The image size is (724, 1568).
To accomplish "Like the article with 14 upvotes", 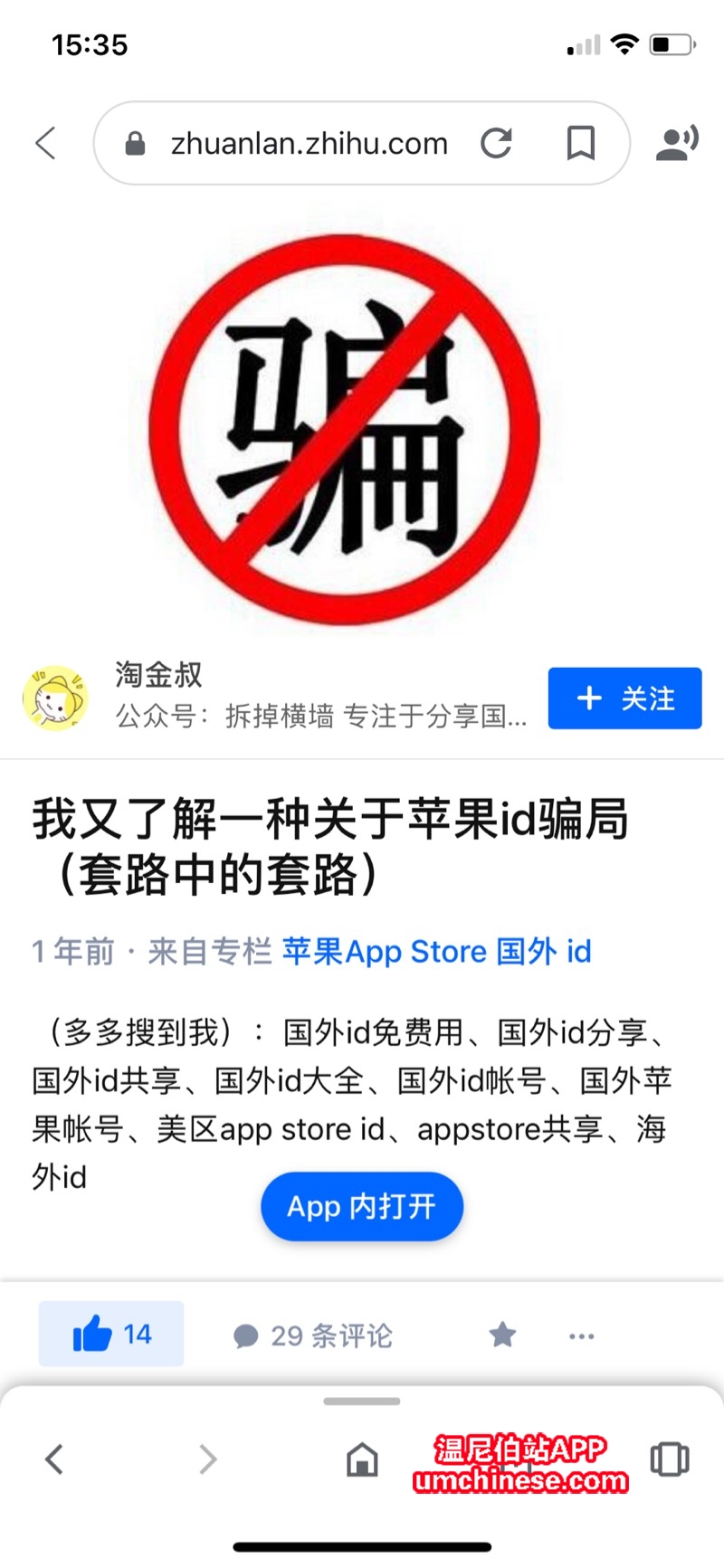I will tap(111, 1334).
